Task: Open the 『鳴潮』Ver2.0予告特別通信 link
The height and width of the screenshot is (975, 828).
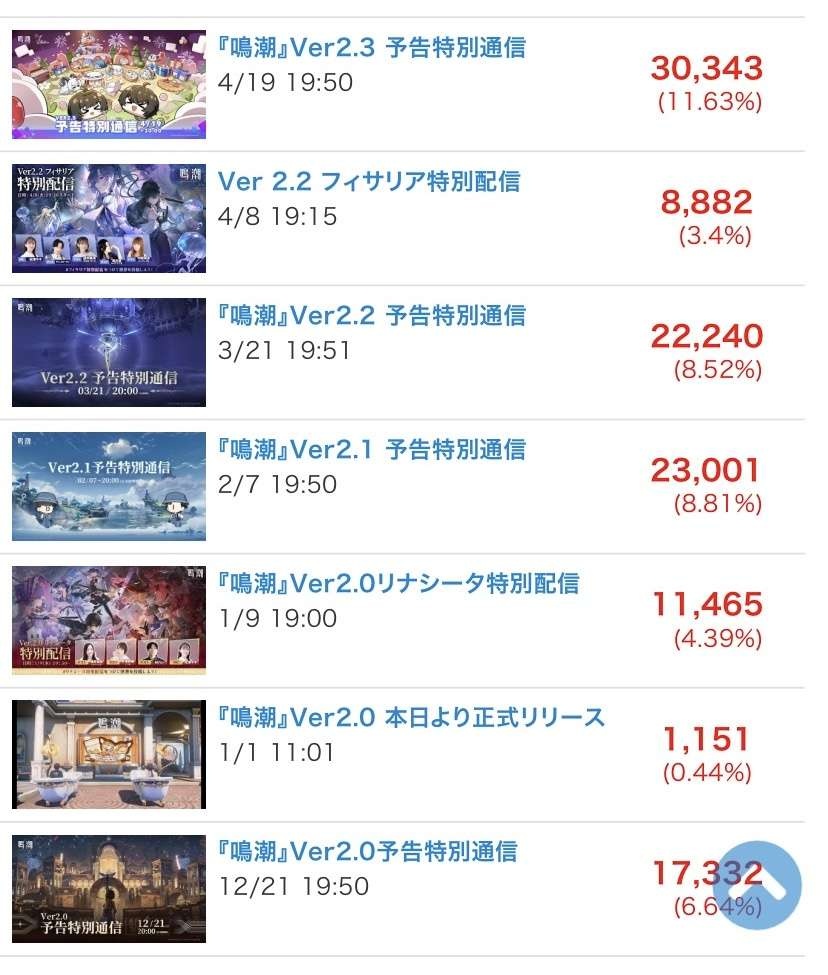Action: click(x=367, y=852)
